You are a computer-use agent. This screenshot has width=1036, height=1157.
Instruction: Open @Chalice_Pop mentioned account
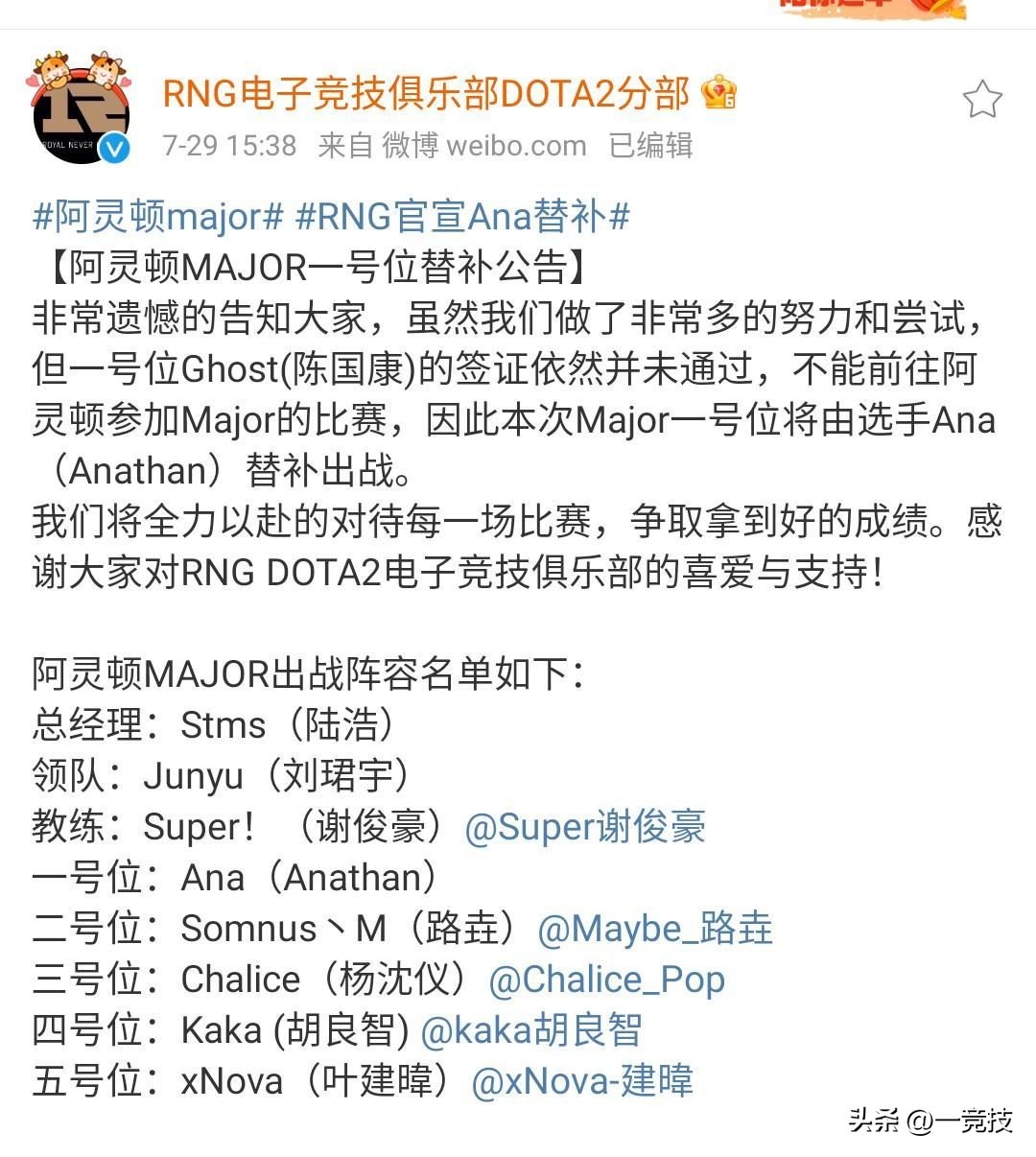606,980
